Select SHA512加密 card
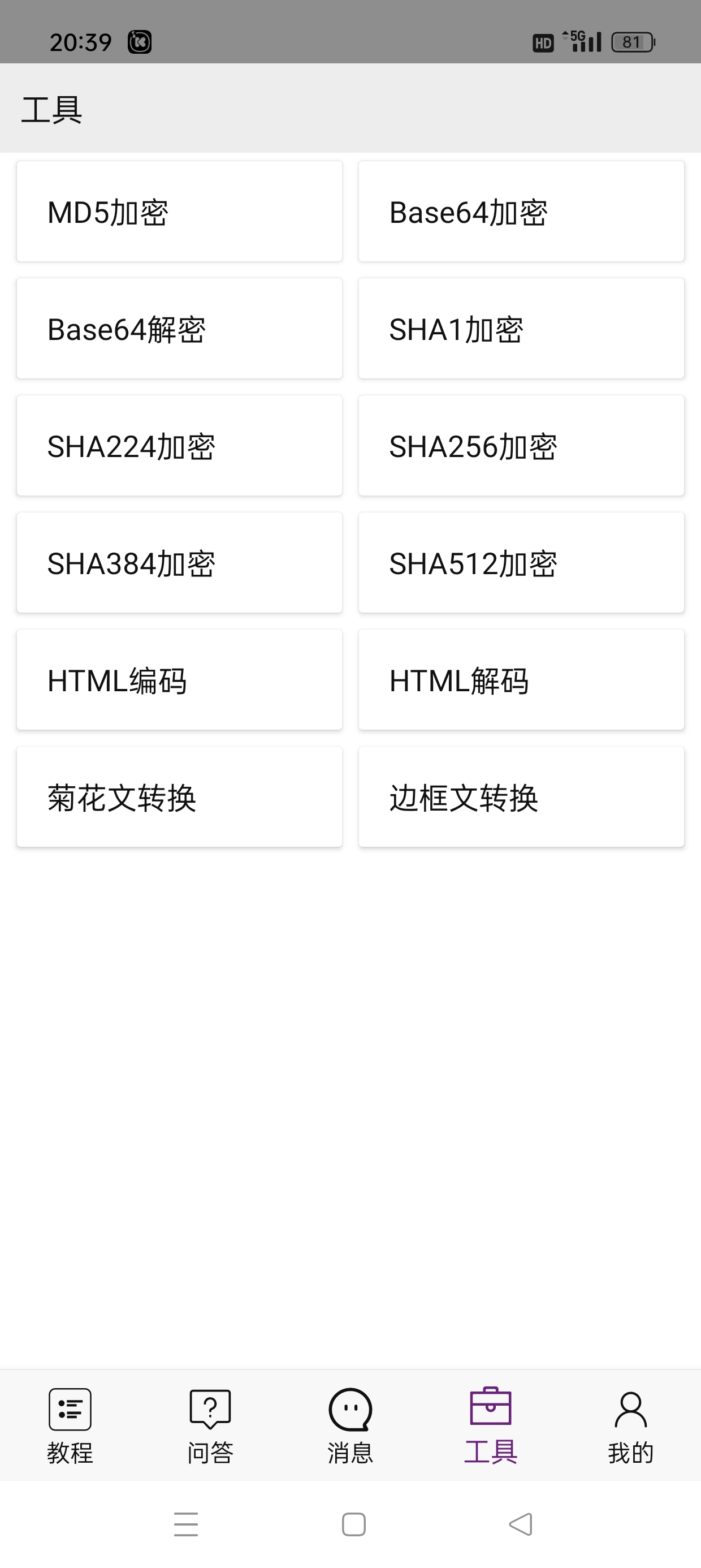Viewport: 701px width, 1568px height. click(x=521, y=563)
